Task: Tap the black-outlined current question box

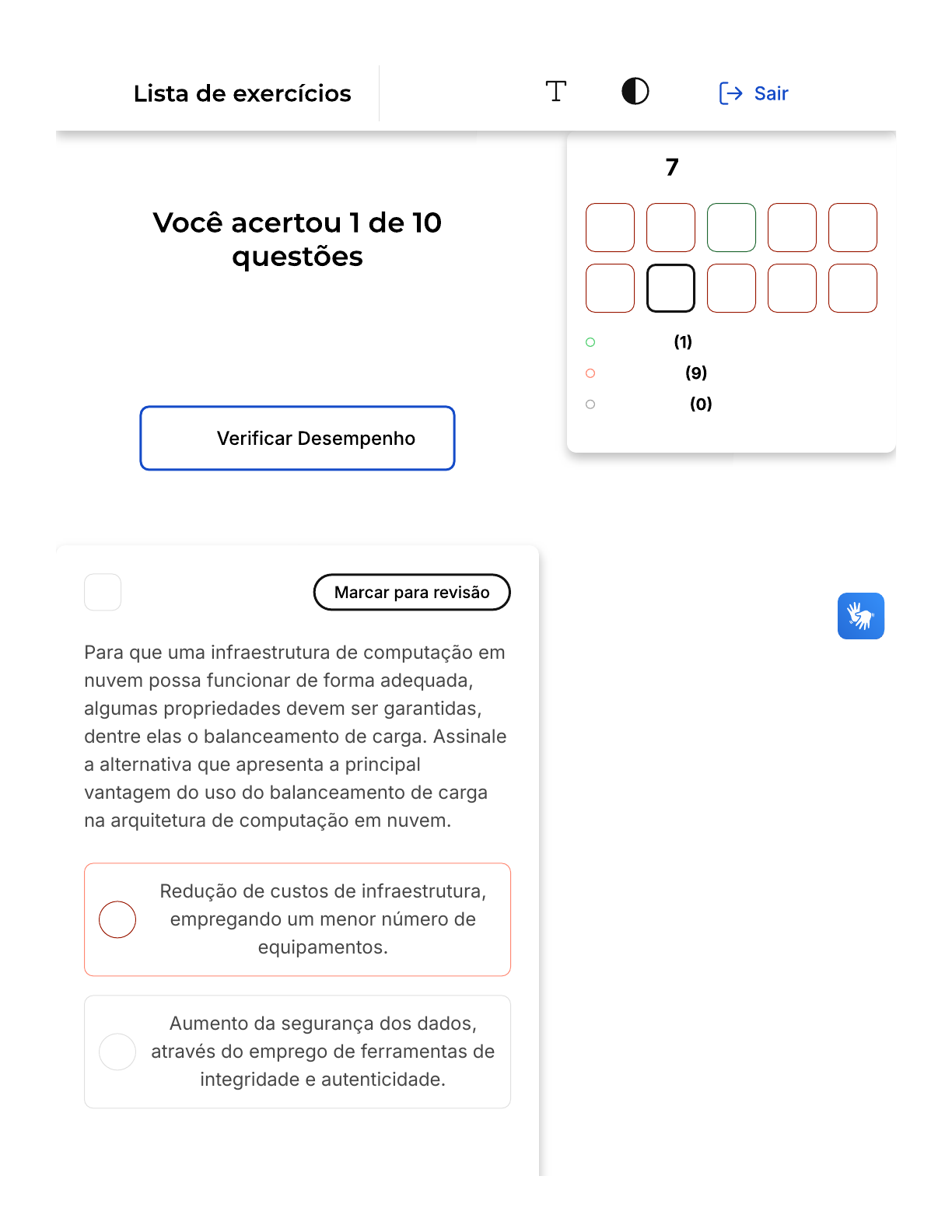Action: click(x=670, y=289)
